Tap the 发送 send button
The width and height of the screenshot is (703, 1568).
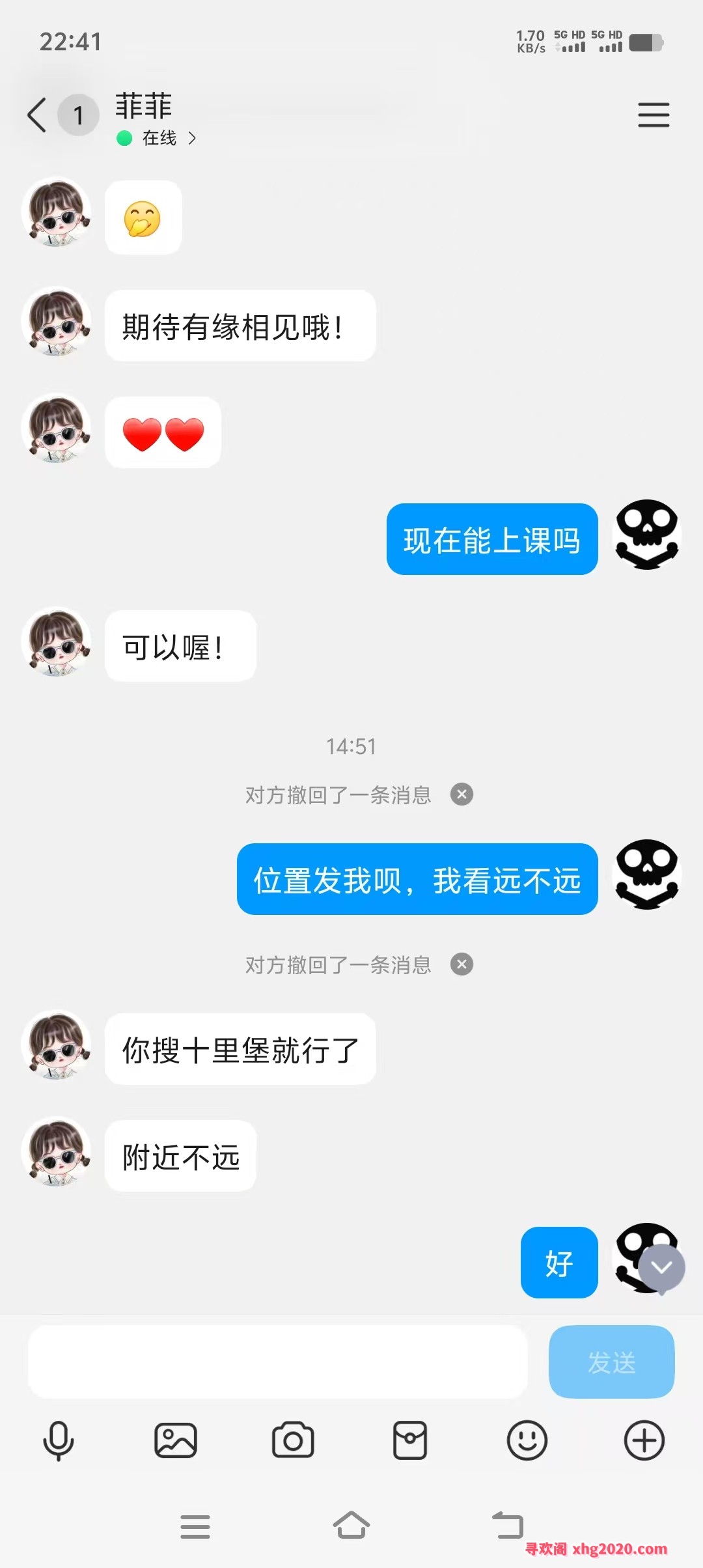(x=611, y=1362)
